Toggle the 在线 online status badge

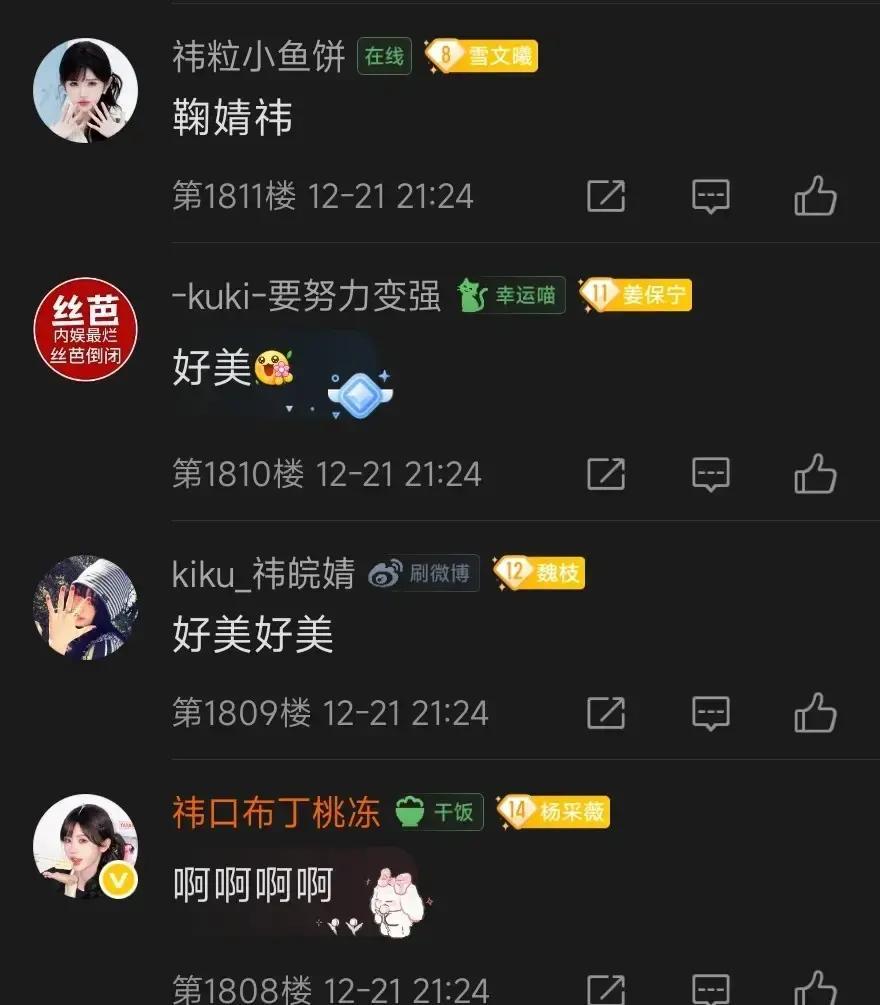click(385, 57)
